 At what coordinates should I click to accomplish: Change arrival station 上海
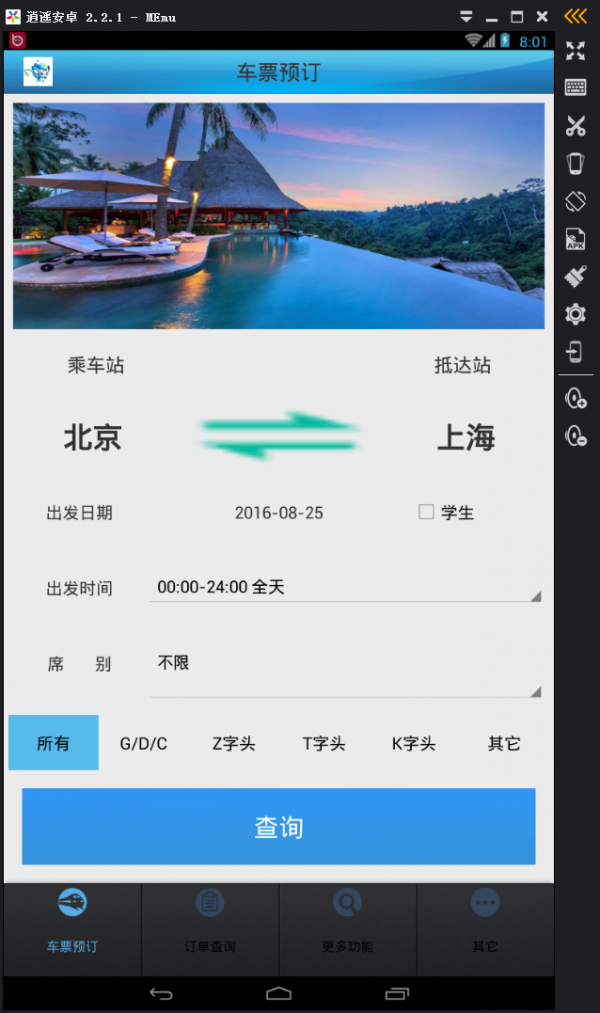tap(465, 437)
